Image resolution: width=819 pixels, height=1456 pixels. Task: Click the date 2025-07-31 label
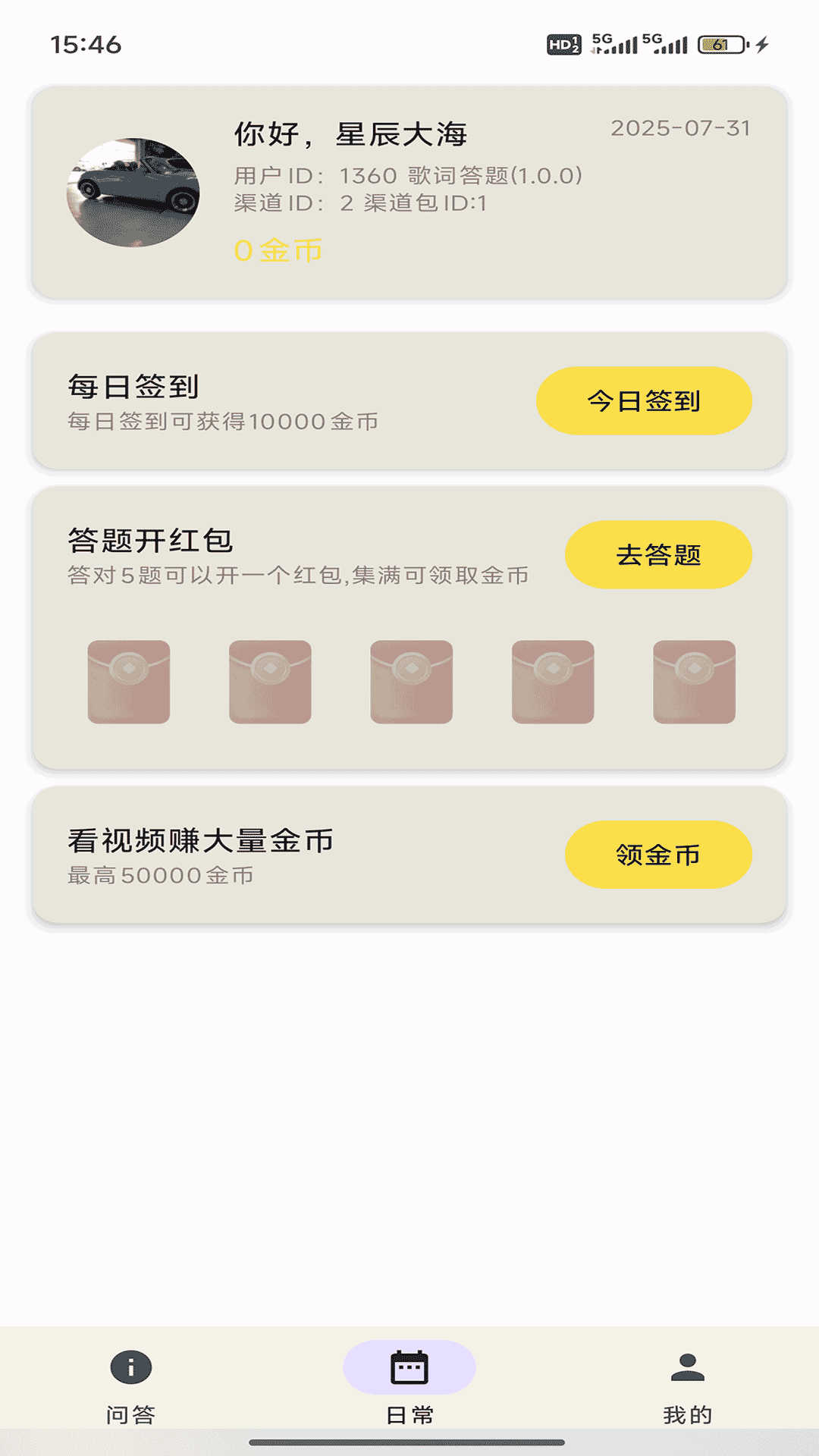(x=681, y=129)
